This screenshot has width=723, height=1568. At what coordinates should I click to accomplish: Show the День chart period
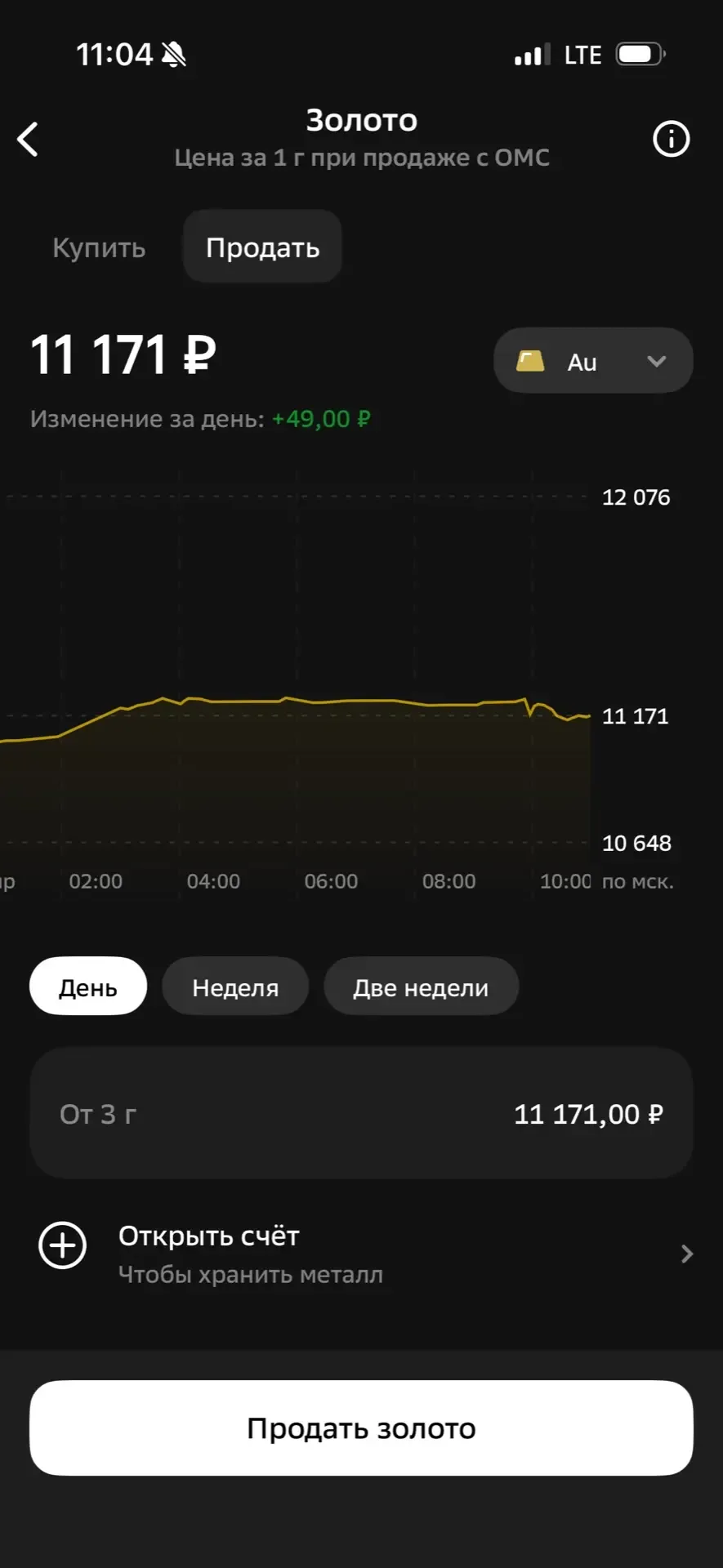[x=88, y=987]
